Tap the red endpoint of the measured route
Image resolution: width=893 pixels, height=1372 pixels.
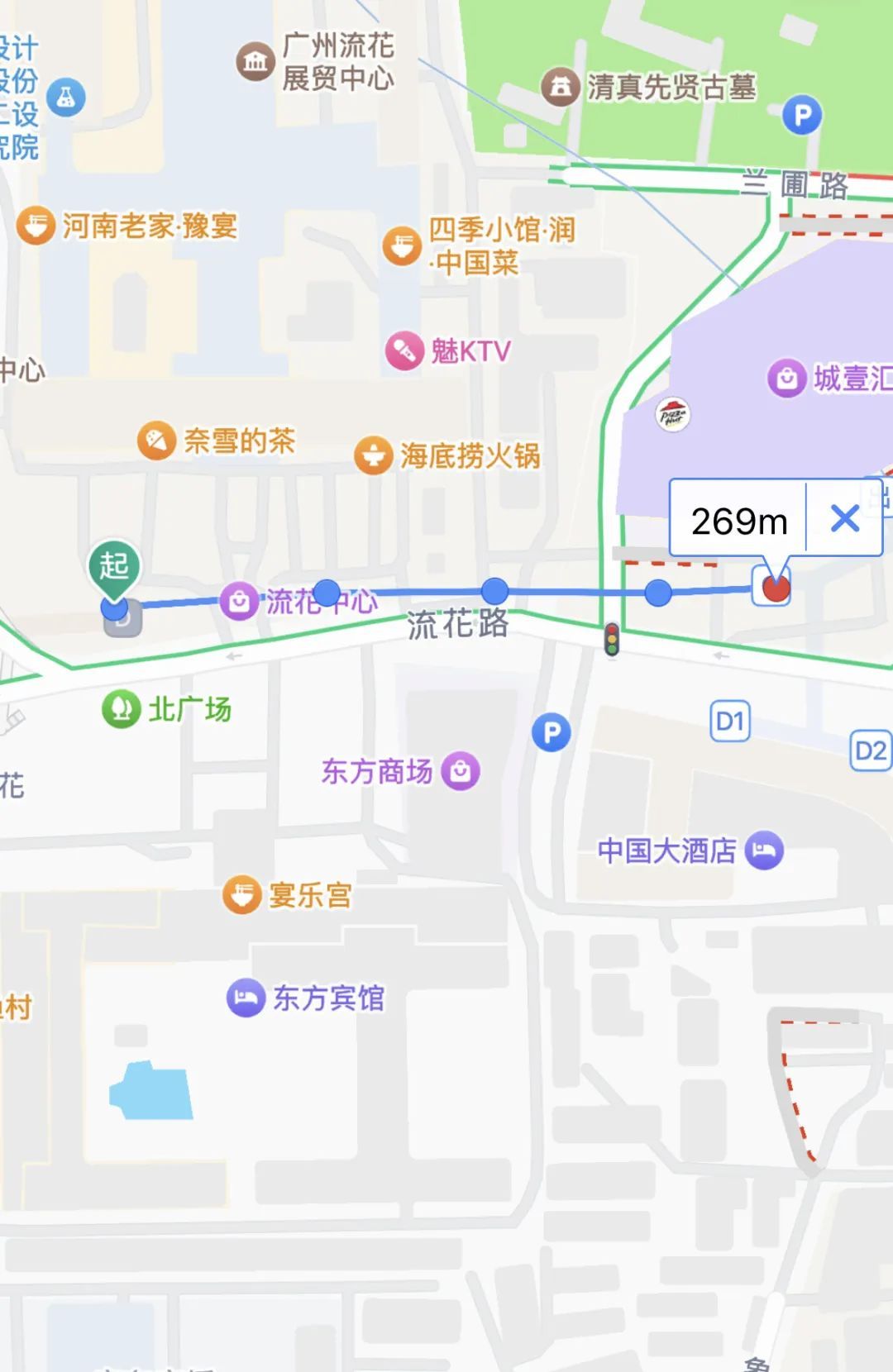[776, 588]
